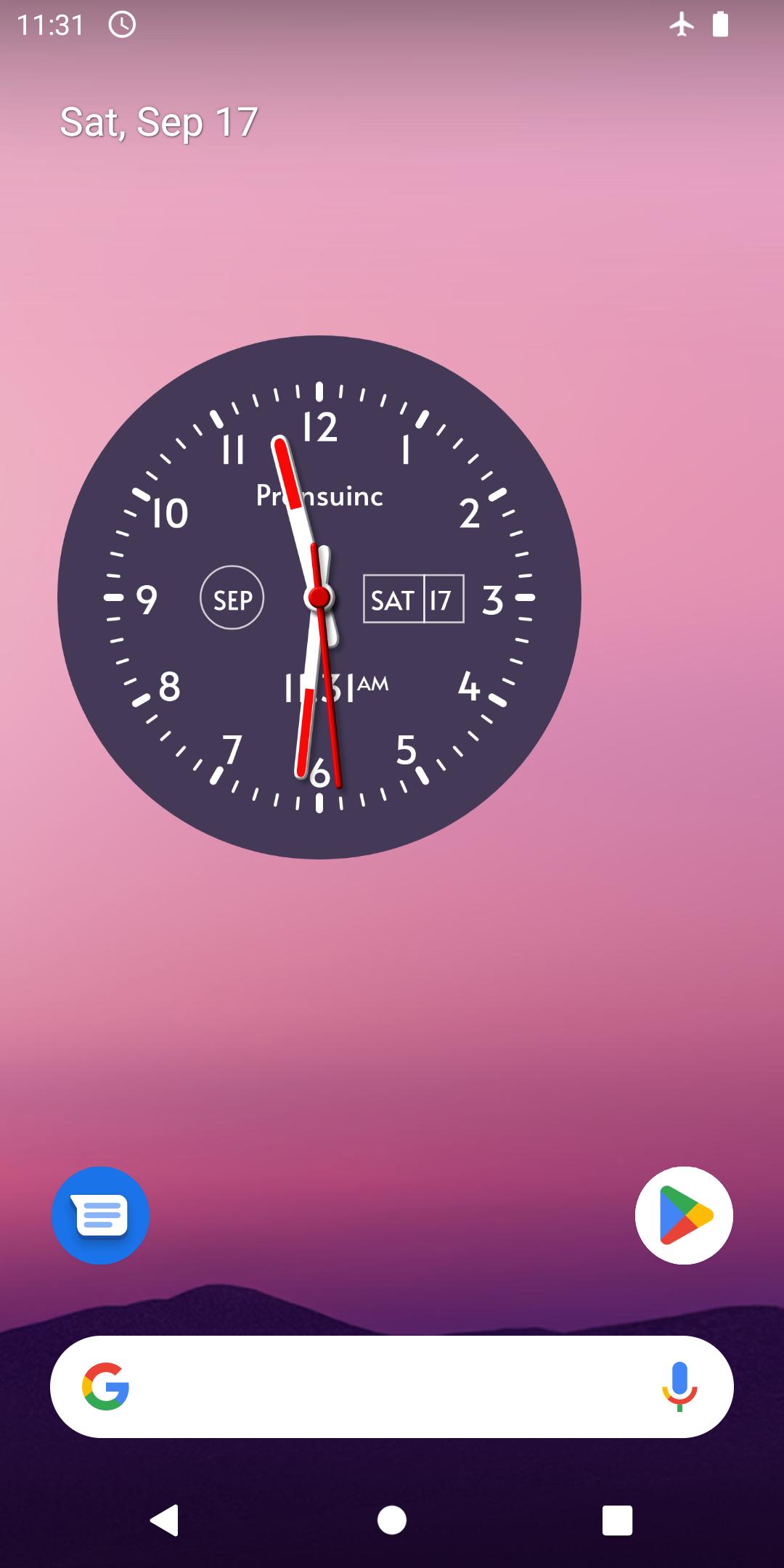The width and height of the screenshot is (784, 1568).
Task: Show recent apps with the square button
Action: click(617, 1520)
